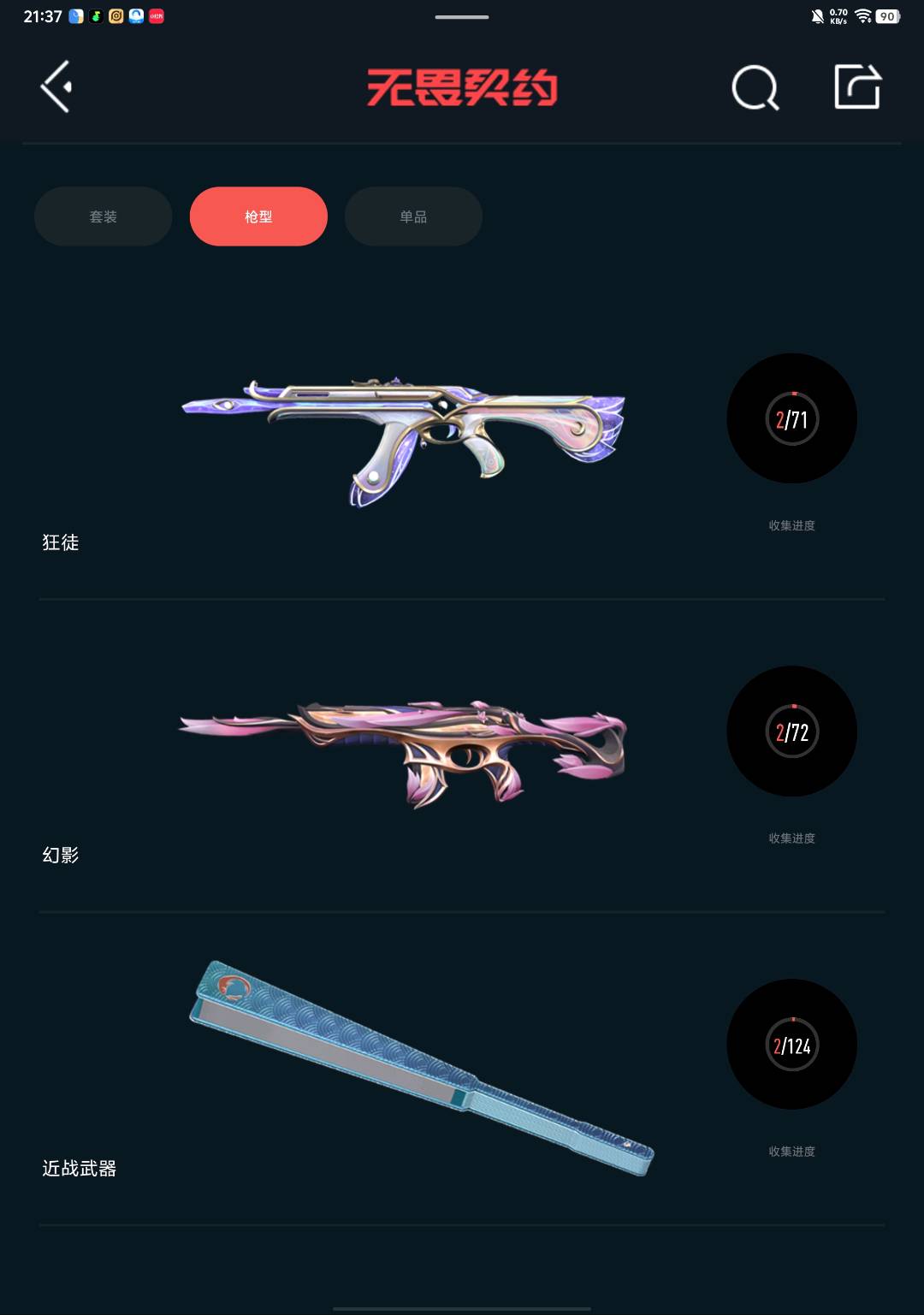Image resolution: width=924 pixels, height=1315 pixels.
Task: Switch to the 套装 tab
Action: click(x=104, y=216)
